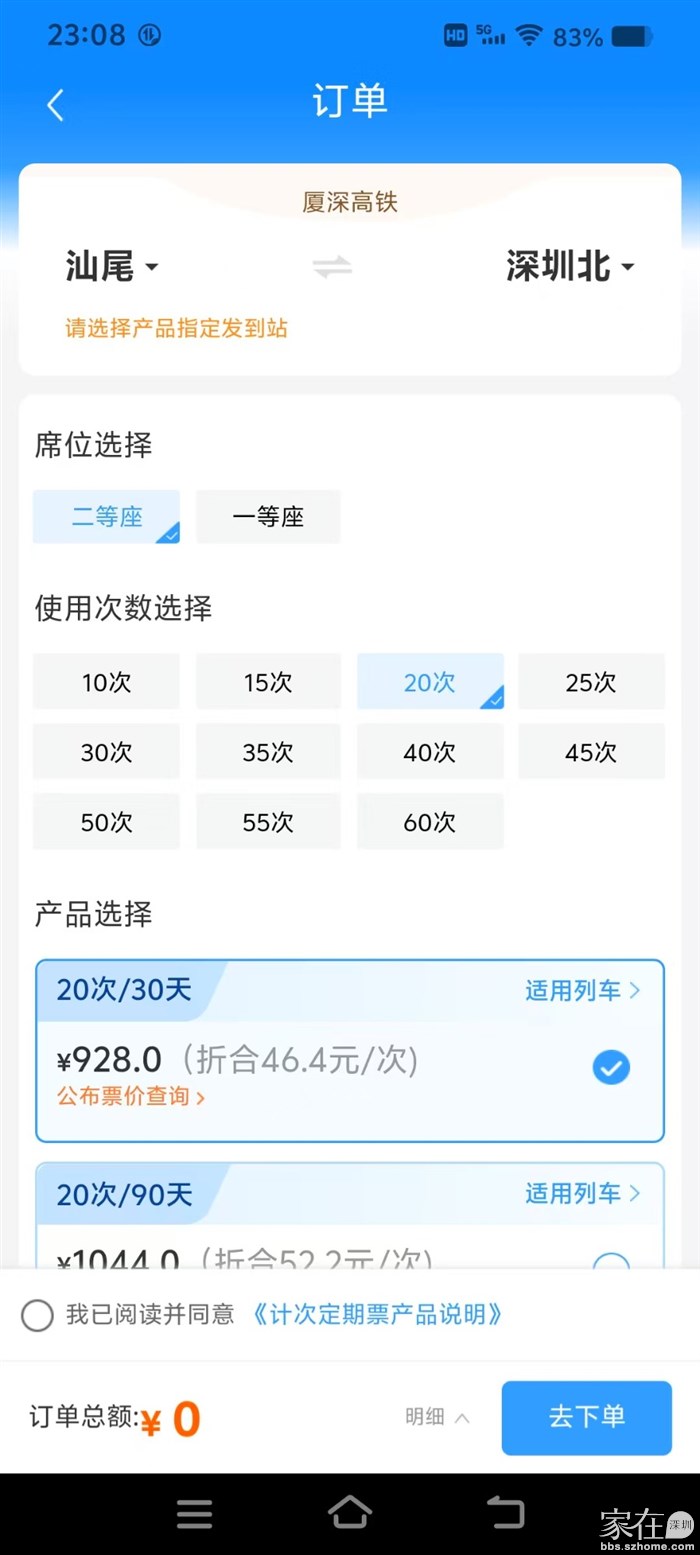Screen dimensions: 700x1555
Task: Expand the 明细 order details
Action: tap(437, 1417)
